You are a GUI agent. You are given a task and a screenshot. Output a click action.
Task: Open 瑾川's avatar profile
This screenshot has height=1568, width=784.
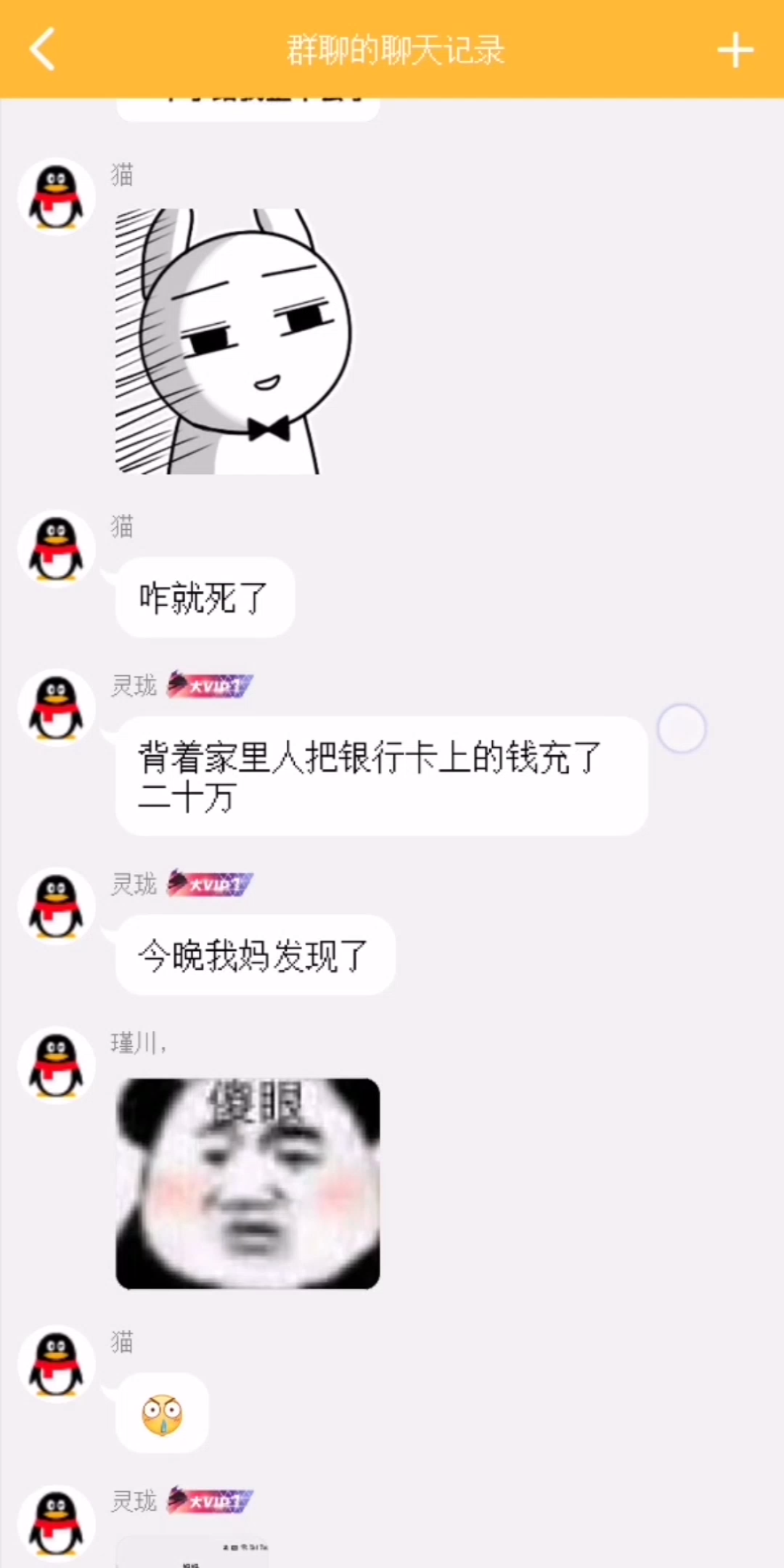[56, 1065]
